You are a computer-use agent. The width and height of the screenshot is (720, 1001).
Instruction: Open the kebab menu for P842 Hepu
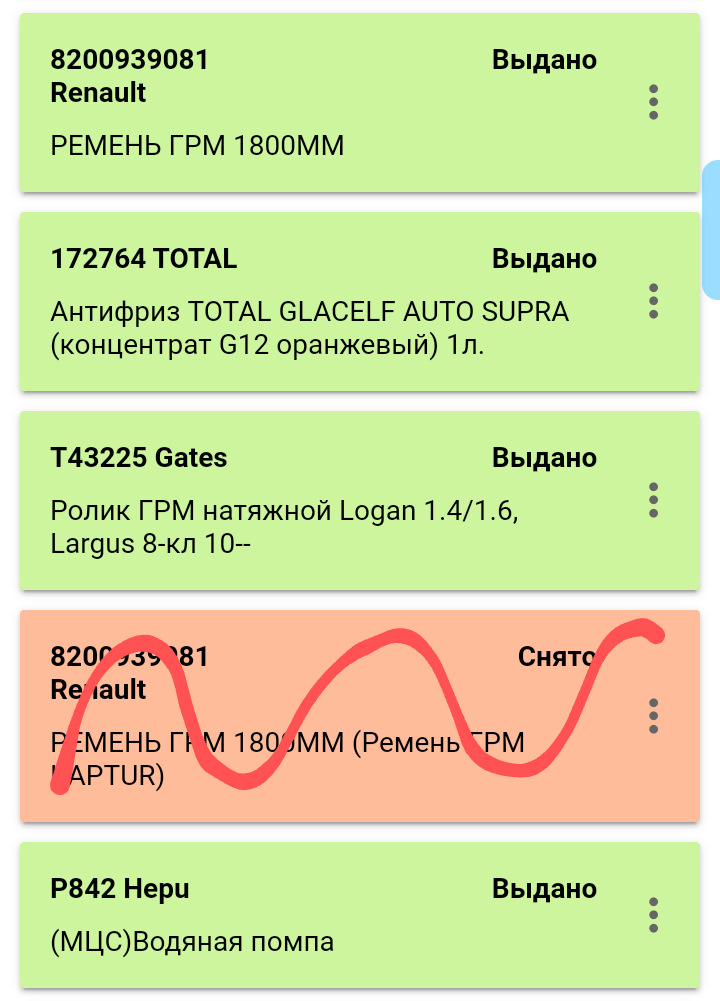tap(653, 913)
